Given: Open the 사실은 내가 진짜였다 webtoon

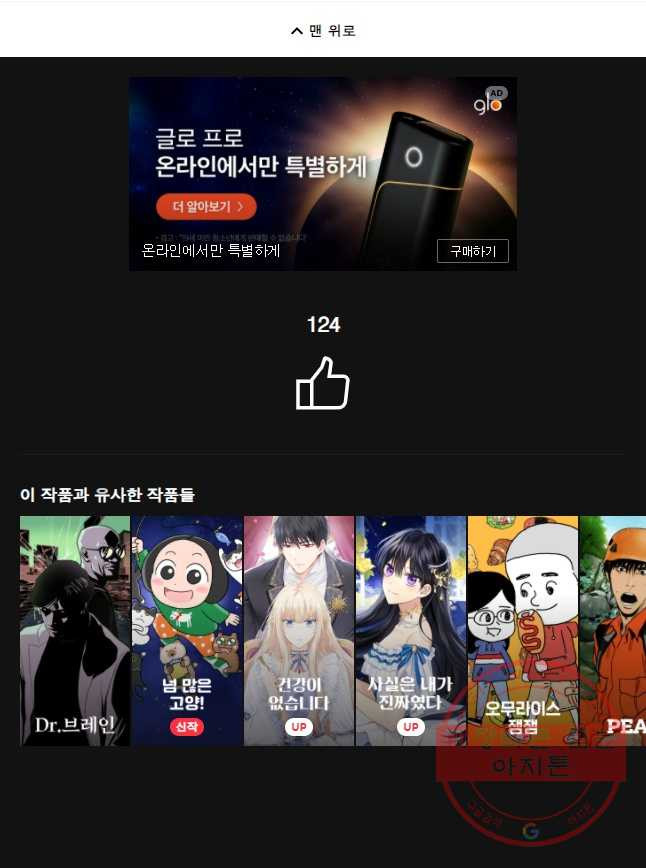Looking at the screenshot, I should click(411, 630).
